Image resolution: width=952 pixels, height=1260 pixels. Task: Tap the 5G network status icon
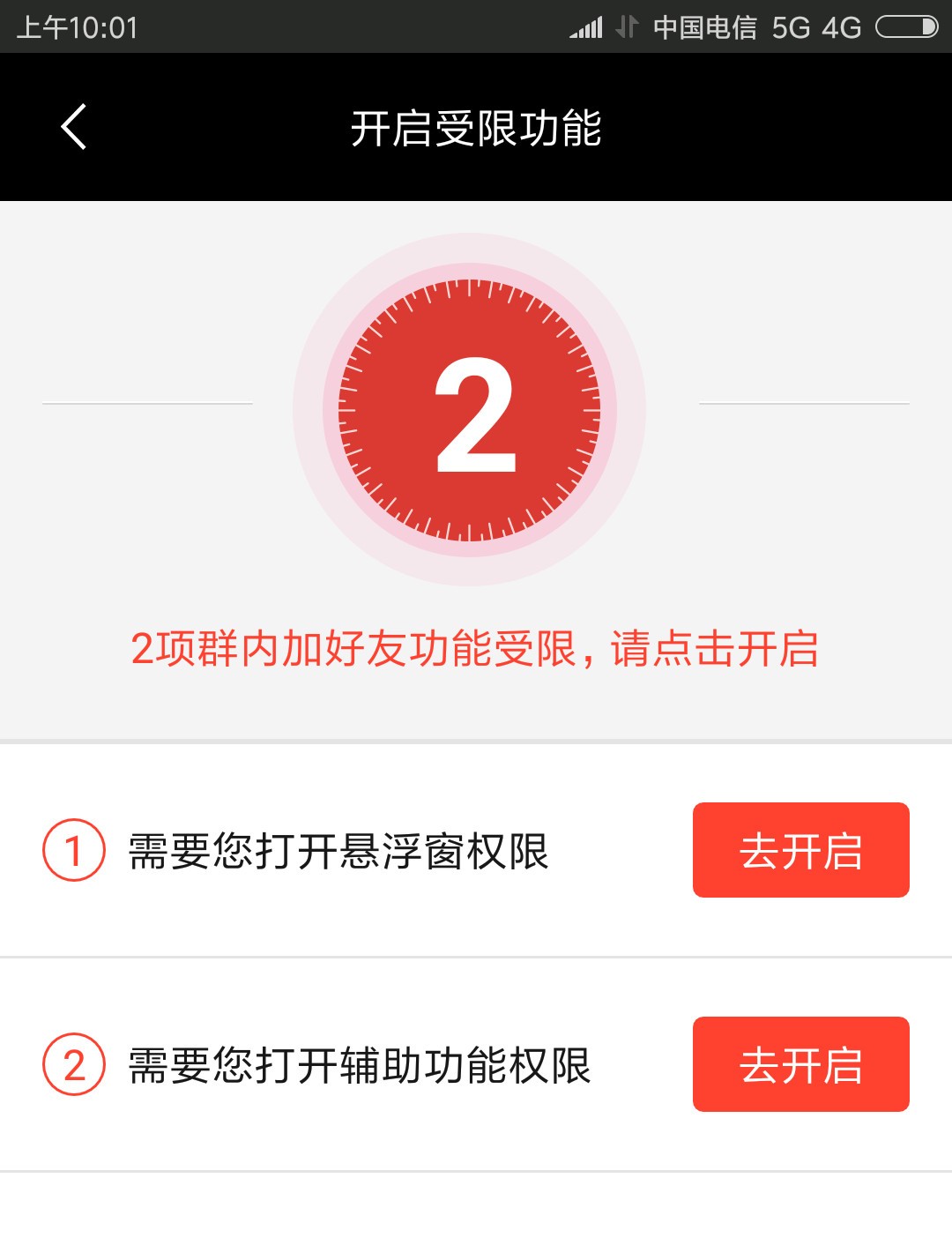click(x=792, y=26)
